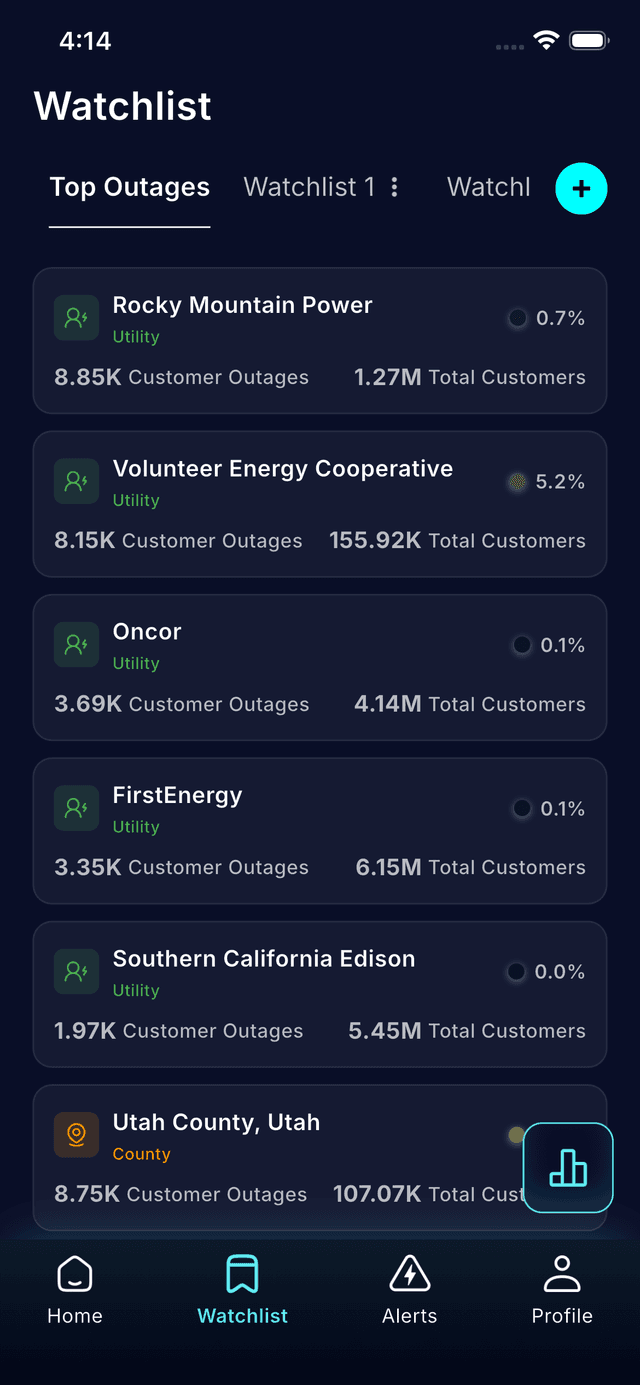Go to the Home tab

[75, 1290]
